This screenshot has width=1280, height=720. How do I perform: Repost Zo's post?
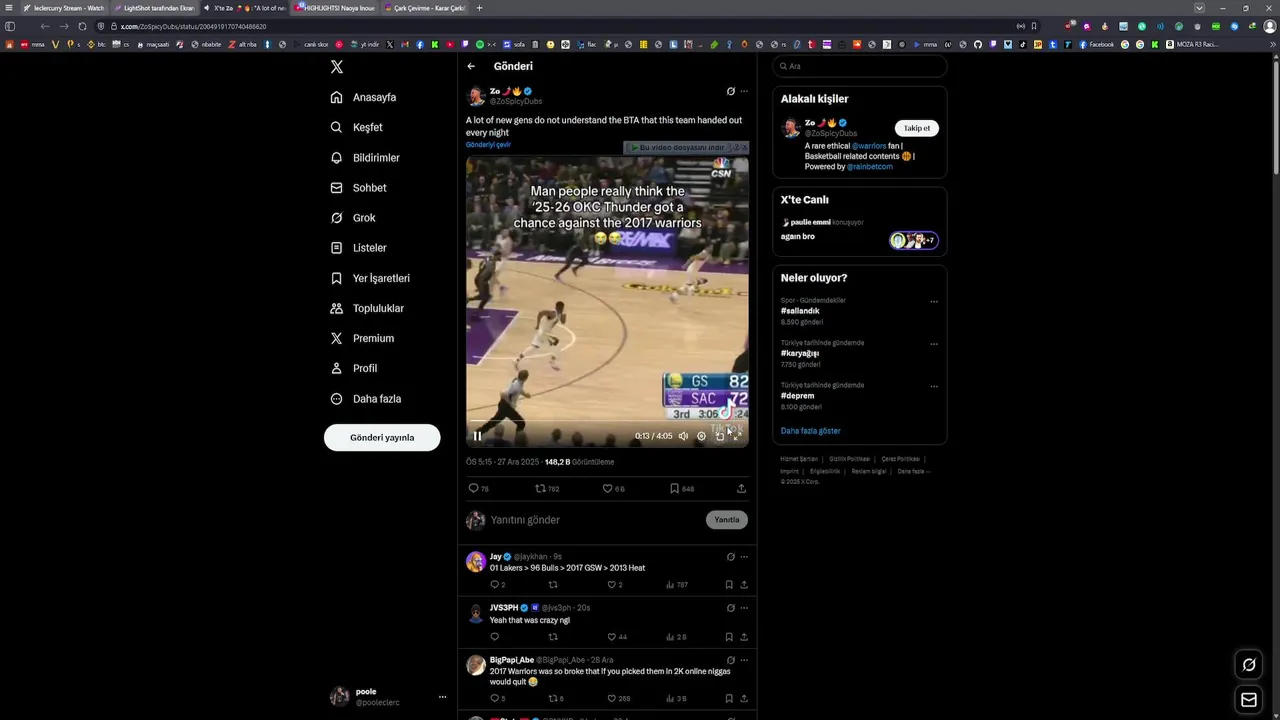click(x=541, y=489)
